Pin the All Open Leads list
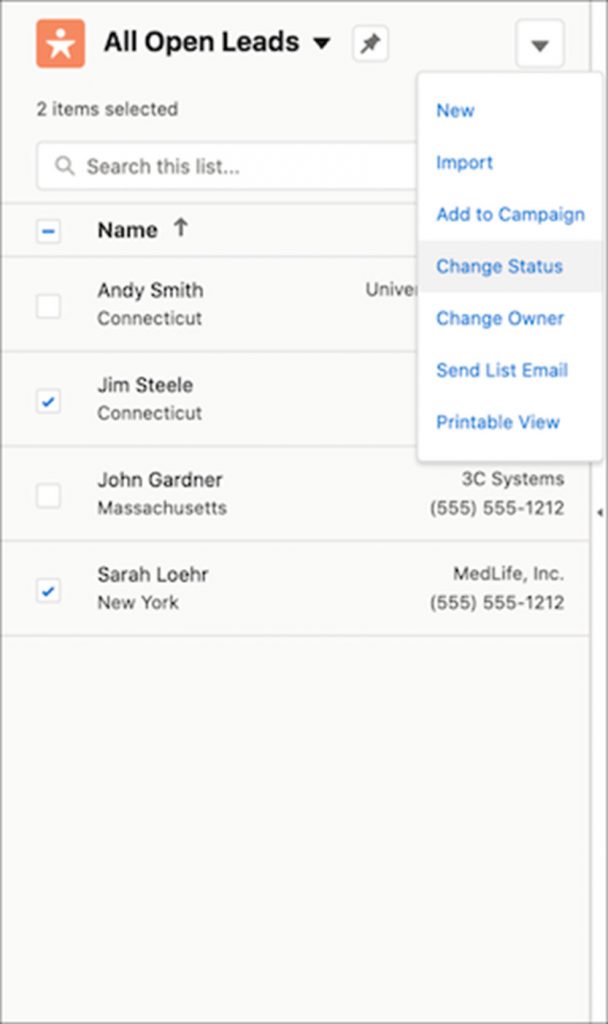This screenshot has height=1024, width=608. pyautogui.click(x=371, y=44)
